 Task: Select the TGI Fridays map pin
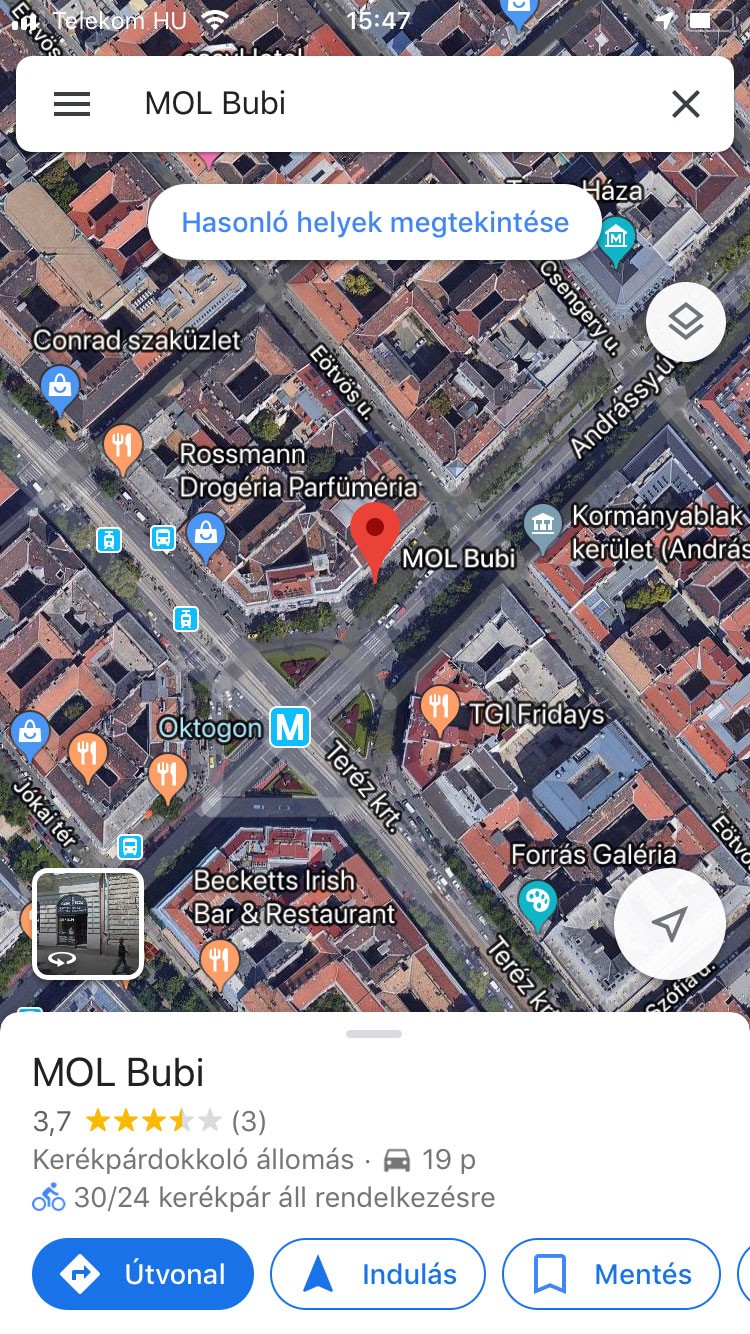point(439,706)
